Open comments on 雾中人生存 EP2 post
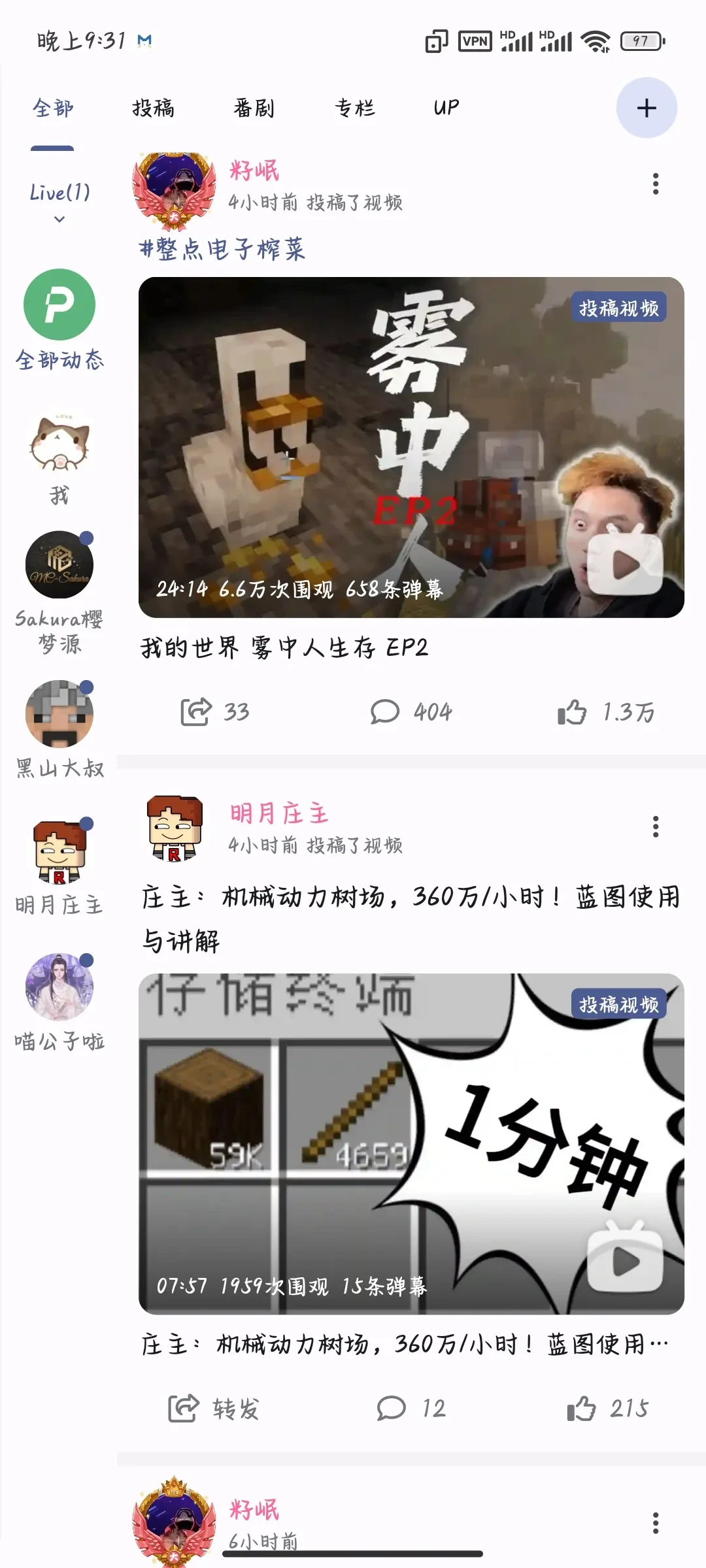 411,711
